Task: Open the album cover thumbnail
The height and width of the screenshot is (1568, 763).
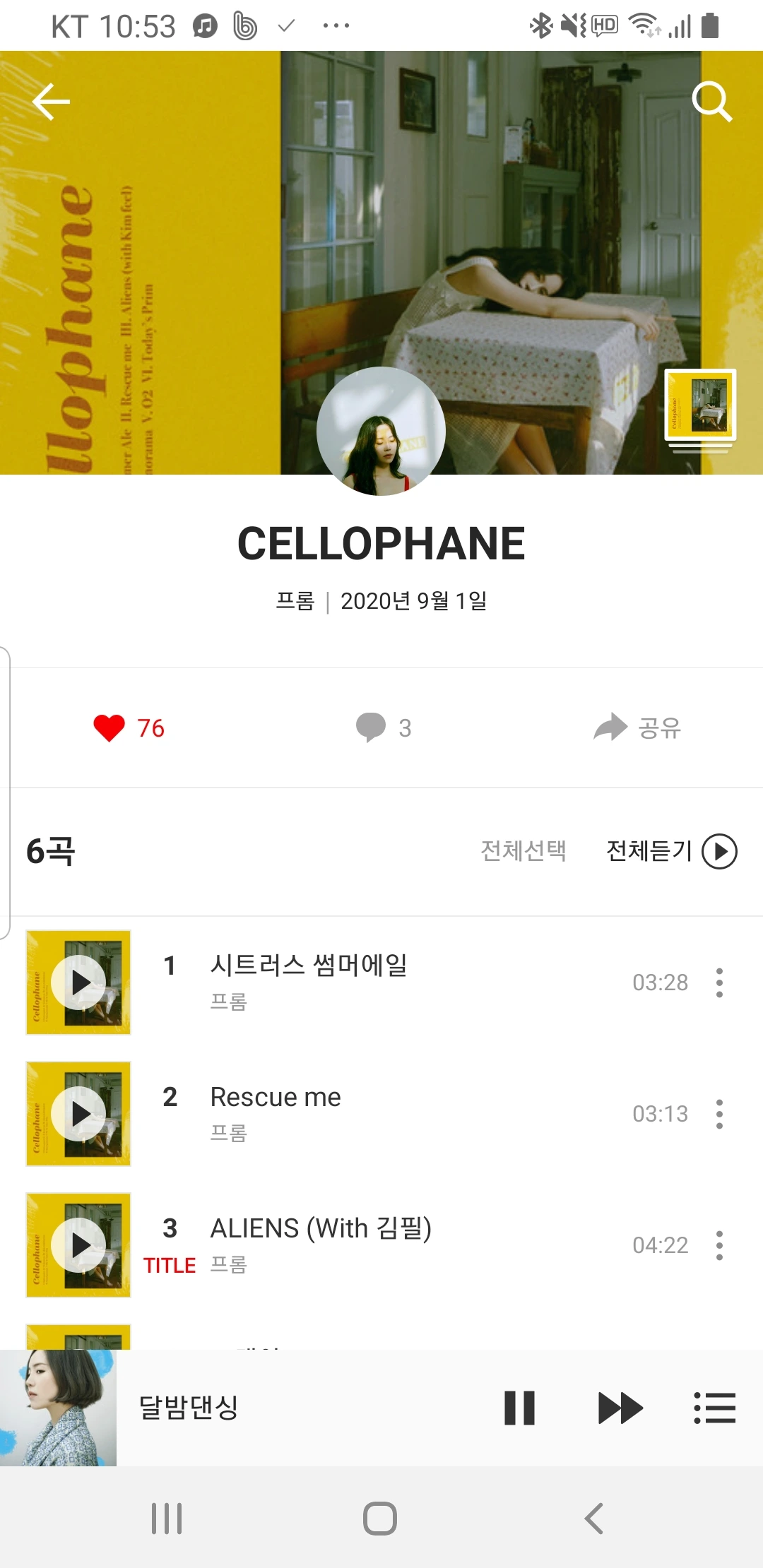Action: (x=700, y=405)
